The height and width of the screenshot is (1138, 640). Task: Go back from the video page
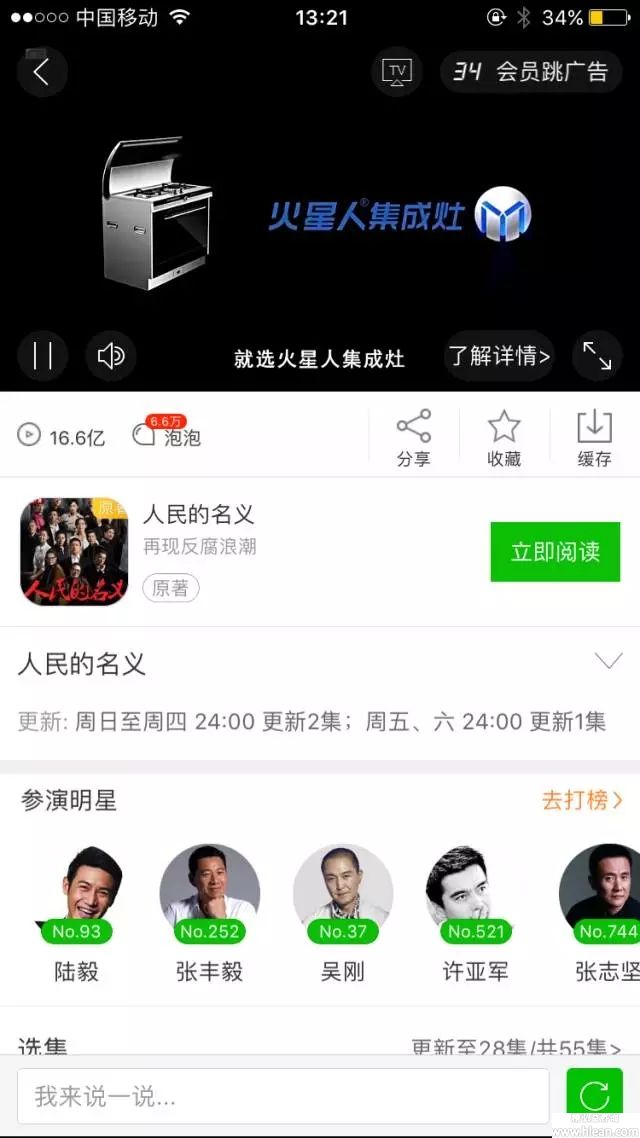[x=41, y=72]
